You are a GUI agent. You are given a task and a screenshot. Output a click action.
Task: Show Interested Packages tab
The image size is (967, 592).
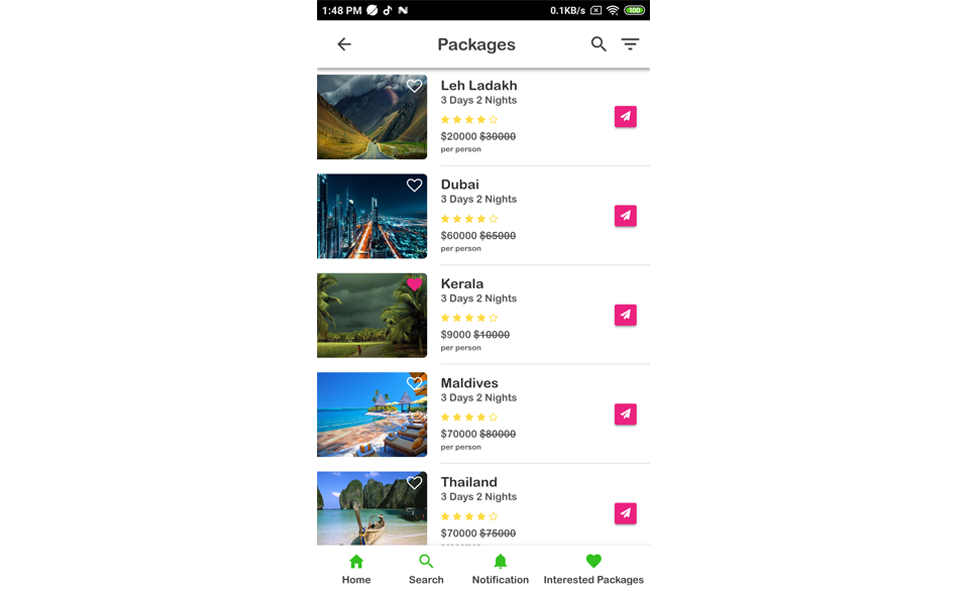pyautogui.click(x=593, y=569)
